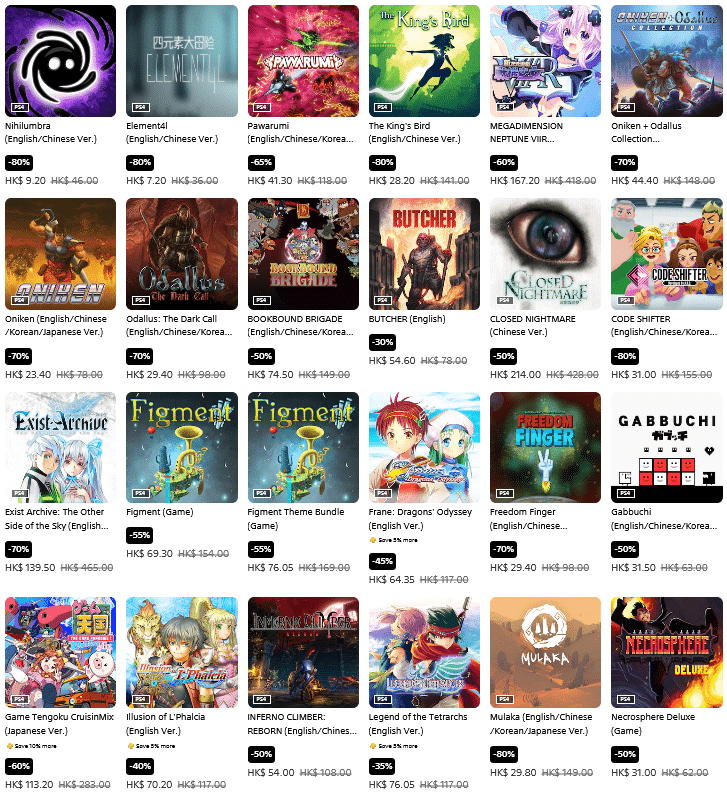Image resolution: width=727 pixels, height=796 pixels.
Task: View The King's Bird product page
Action: (x=424, y=61)
